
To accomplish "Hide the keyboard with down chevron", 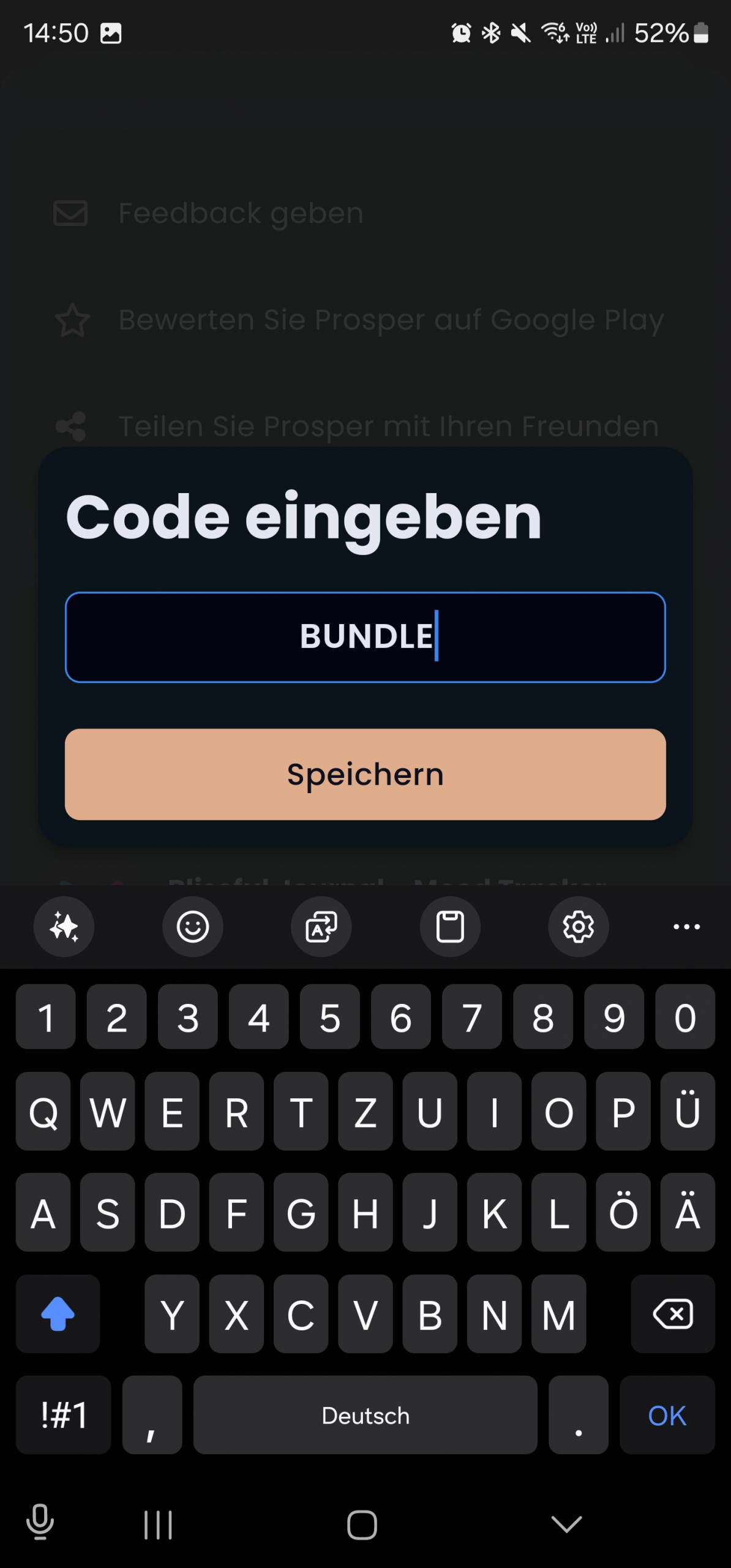I will [x=566, y=1524].
